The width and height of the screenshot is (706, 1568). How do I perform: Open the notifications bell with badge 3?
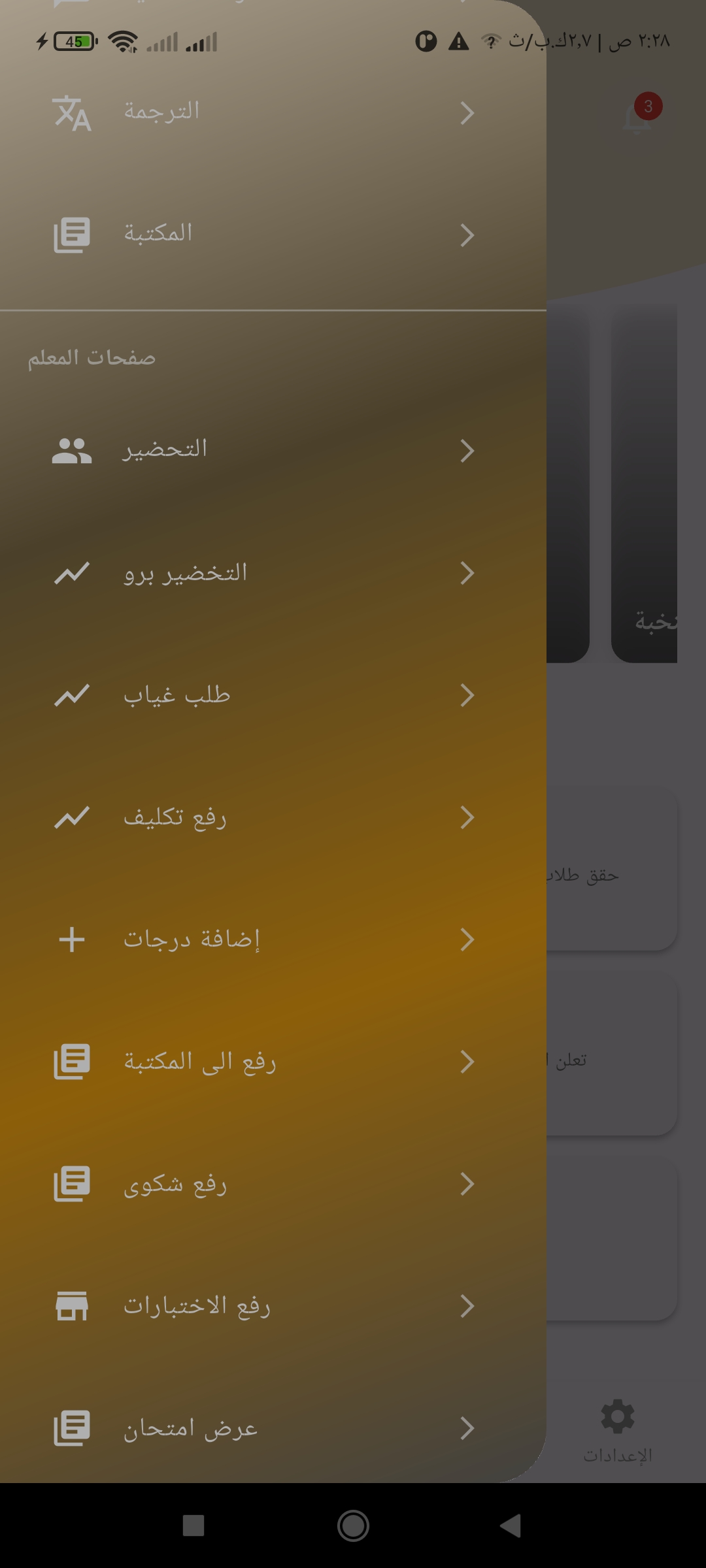tap(638, 116)
